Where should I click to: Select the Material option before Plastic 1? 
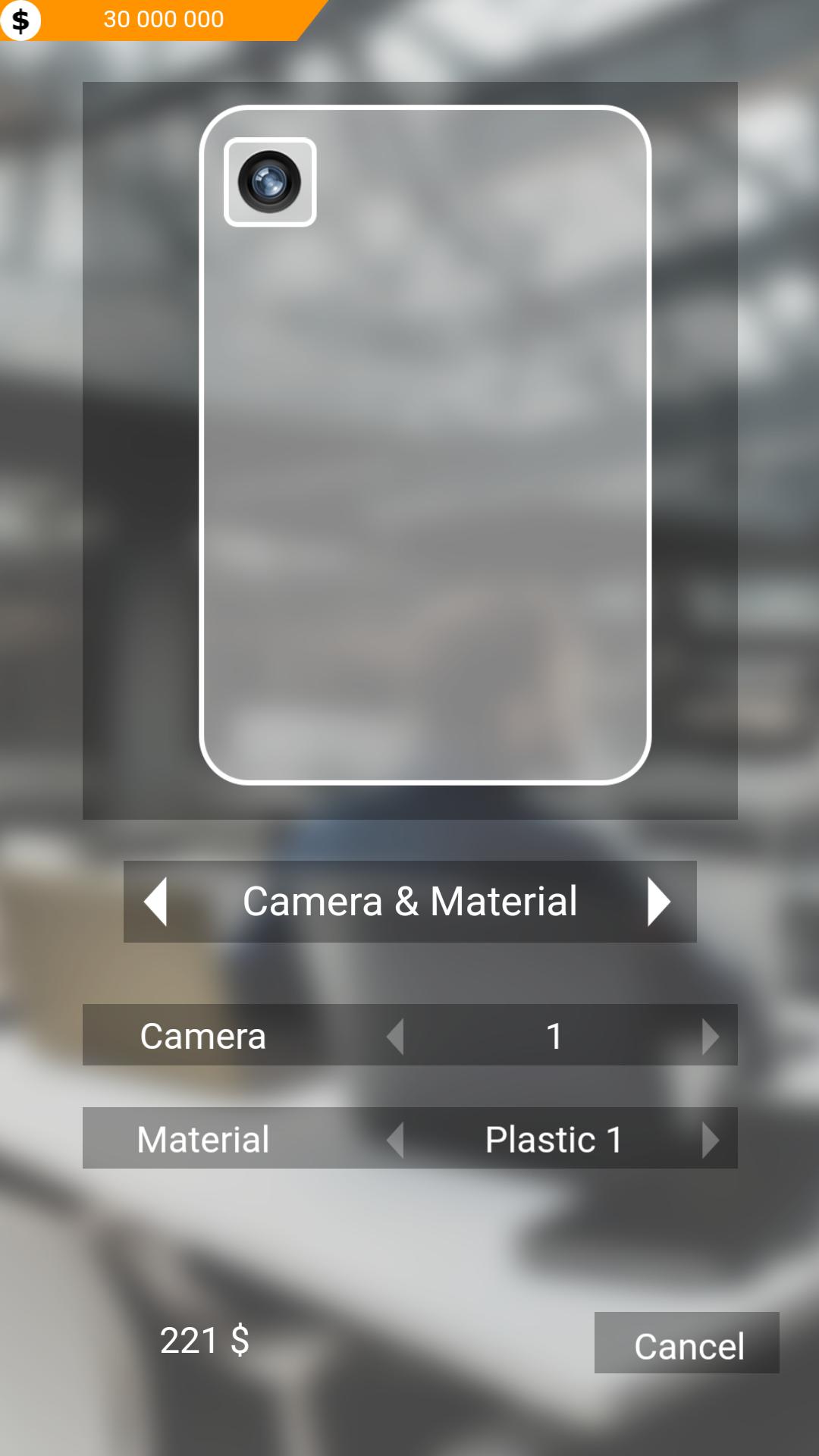click(x=394, y=1140)
